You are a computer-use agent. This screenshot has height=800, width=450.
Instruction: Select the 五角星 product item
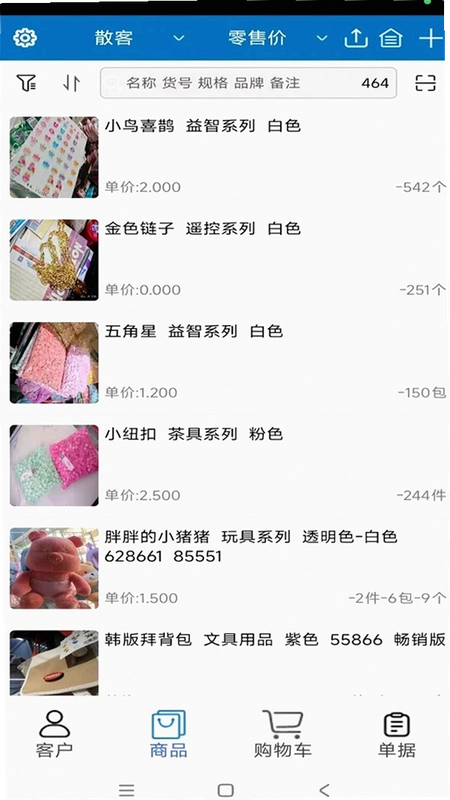(x=225, y=362)
